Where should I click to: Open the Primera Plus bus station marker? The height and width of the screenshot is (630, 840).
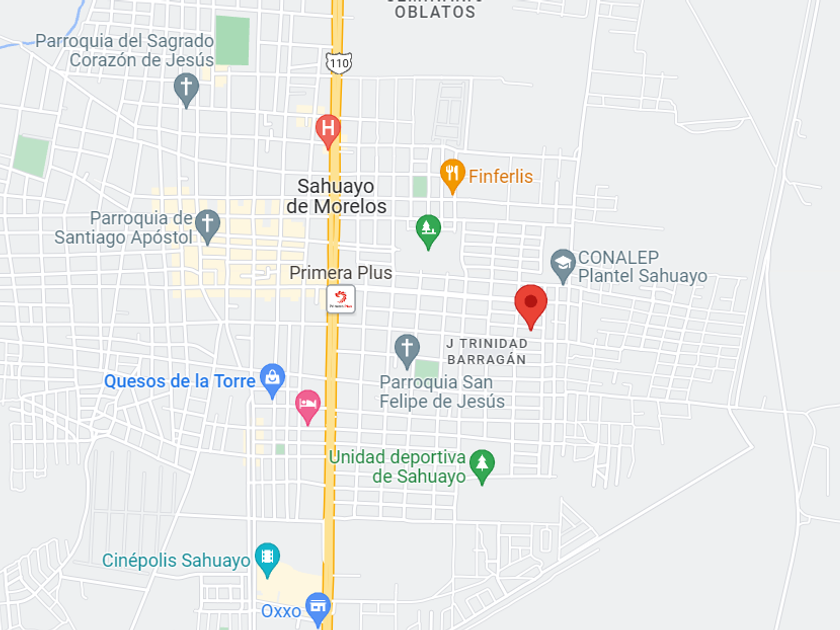click(x=341, y=299)
